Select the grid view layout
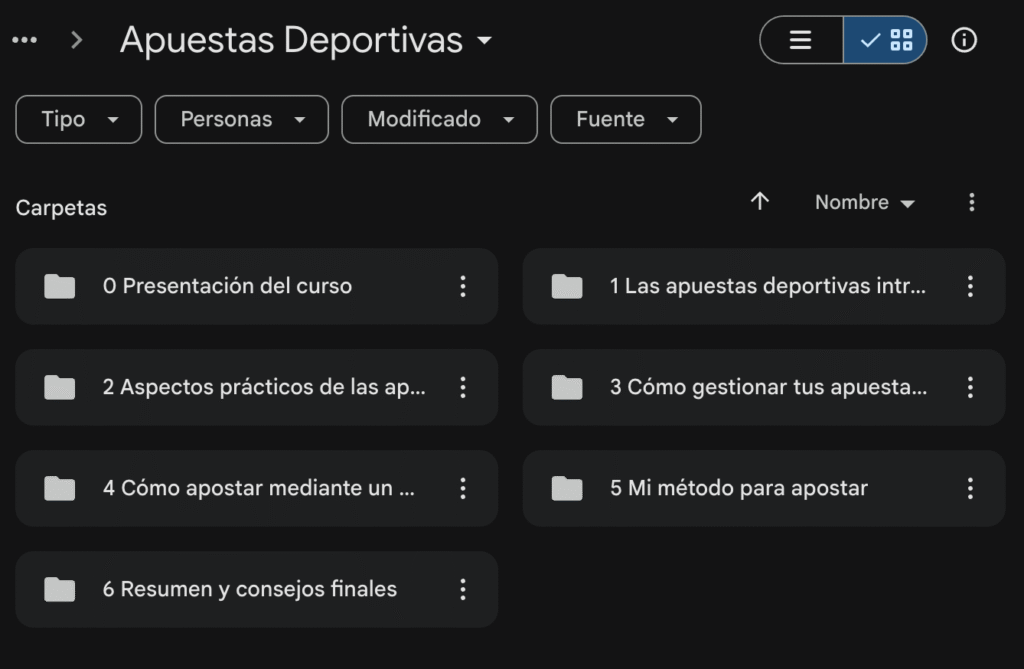This screenshot has width=1024, height=669. click(x=886, y=41)
